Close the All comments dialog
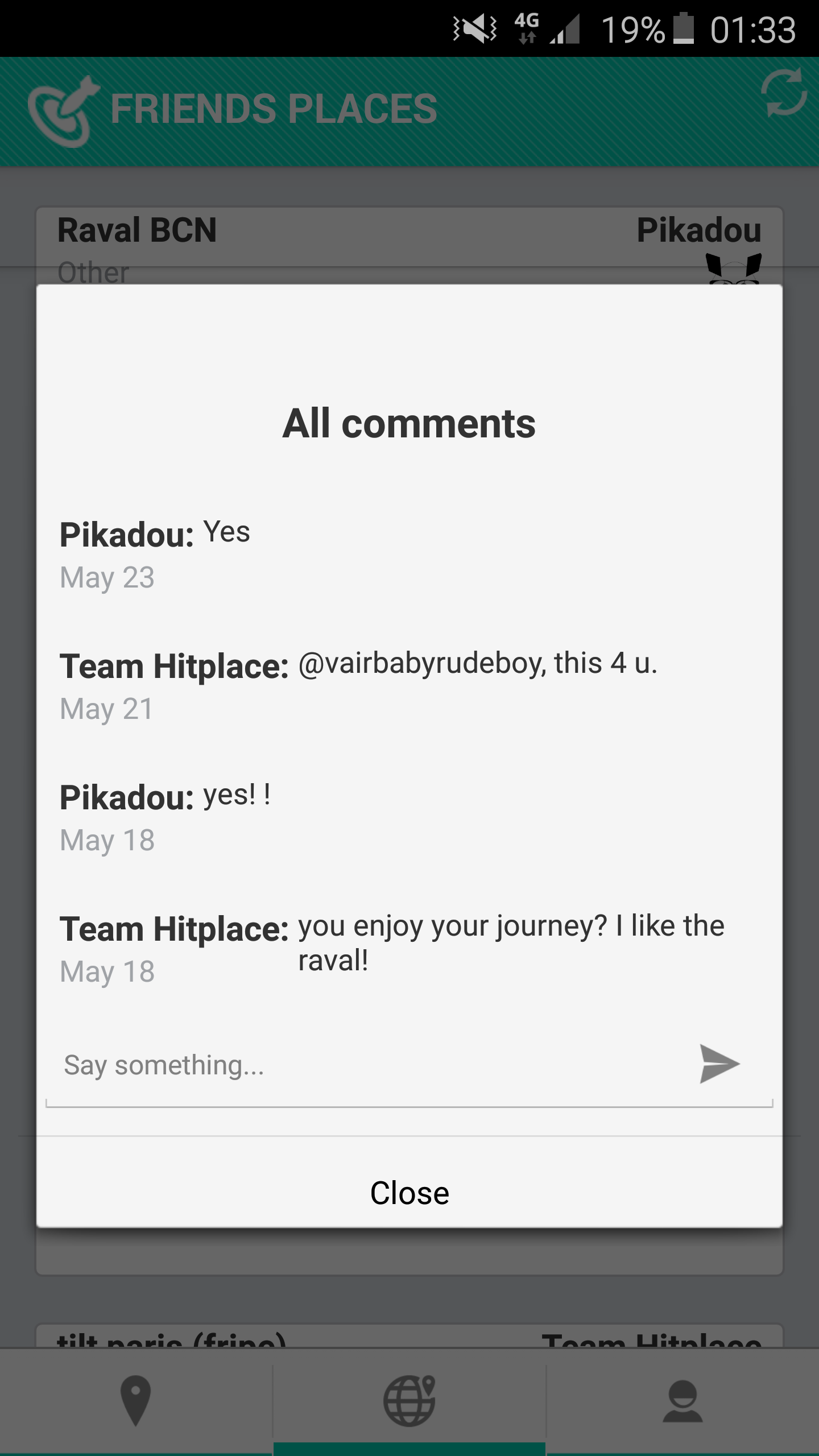The width and height of the screenshot is (819, 1456). pyautogui.click(x=409, y=1193)
